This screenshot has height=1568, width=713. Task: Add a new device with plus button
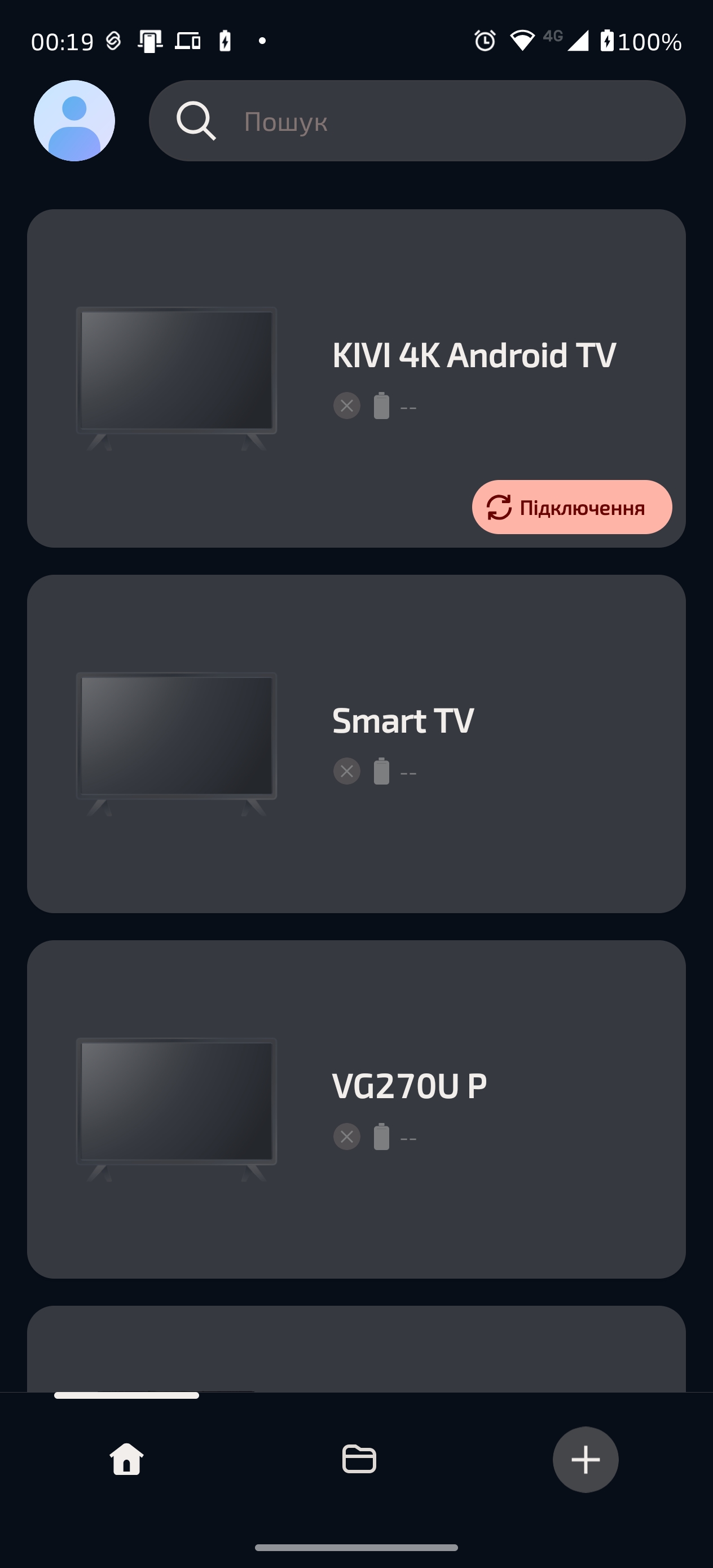point(585,1459)
